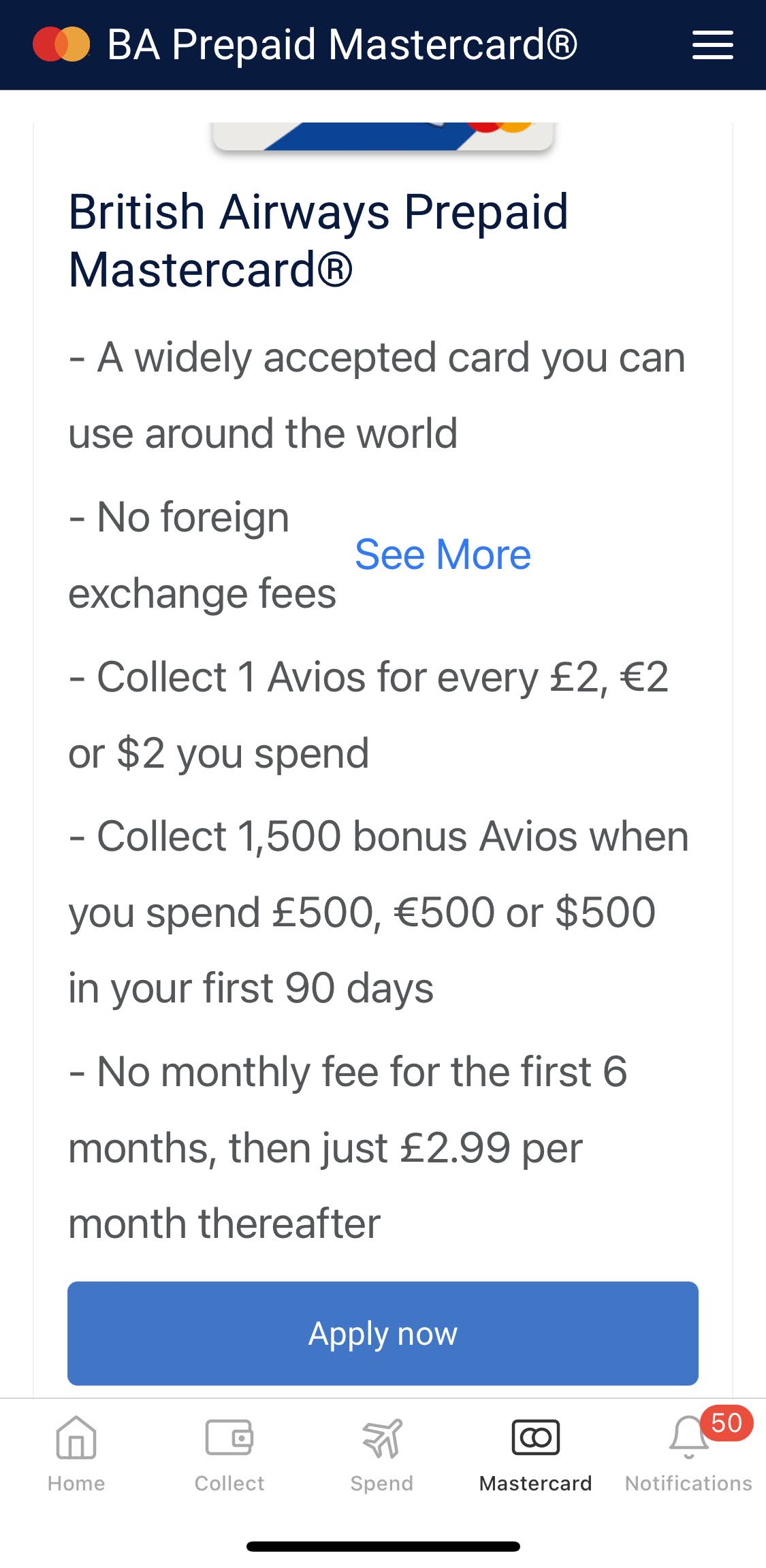Tap the Apply now button
This screenshot has height=1568, width=766.
click(383, 1333)
